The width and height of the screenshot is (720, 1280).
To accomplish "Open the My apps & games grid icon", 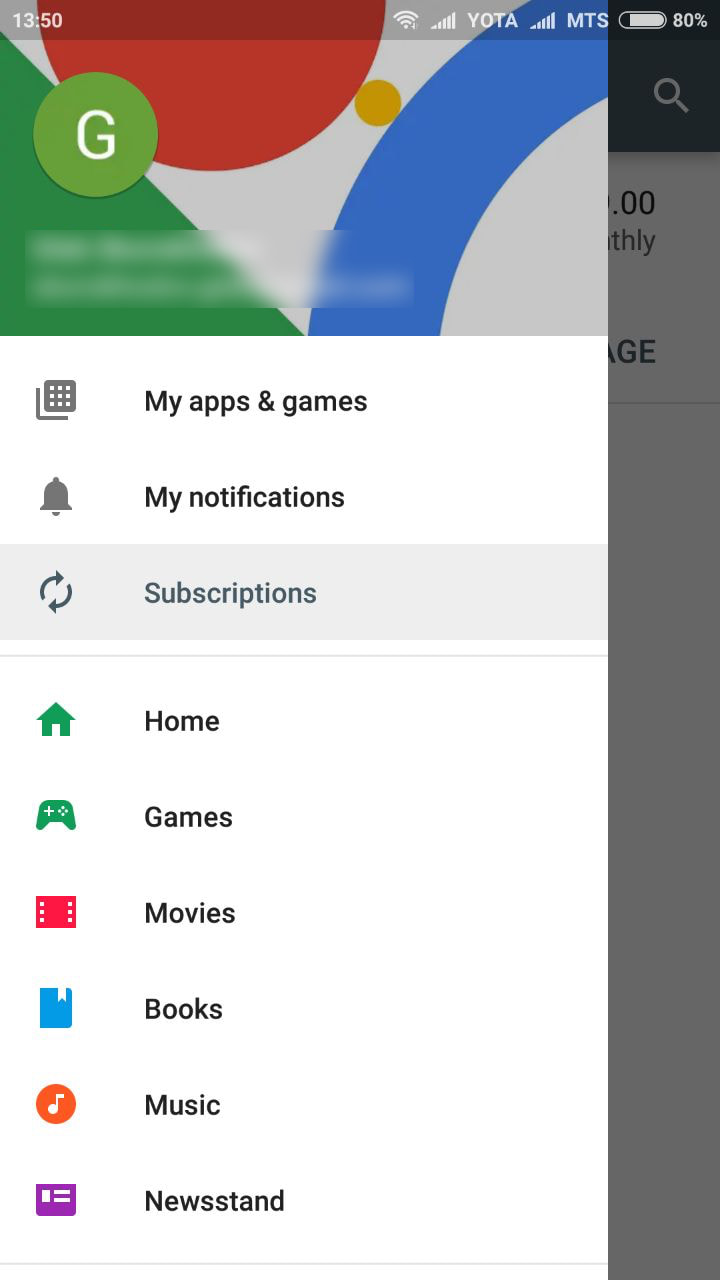I will click(x=56, y=398).
